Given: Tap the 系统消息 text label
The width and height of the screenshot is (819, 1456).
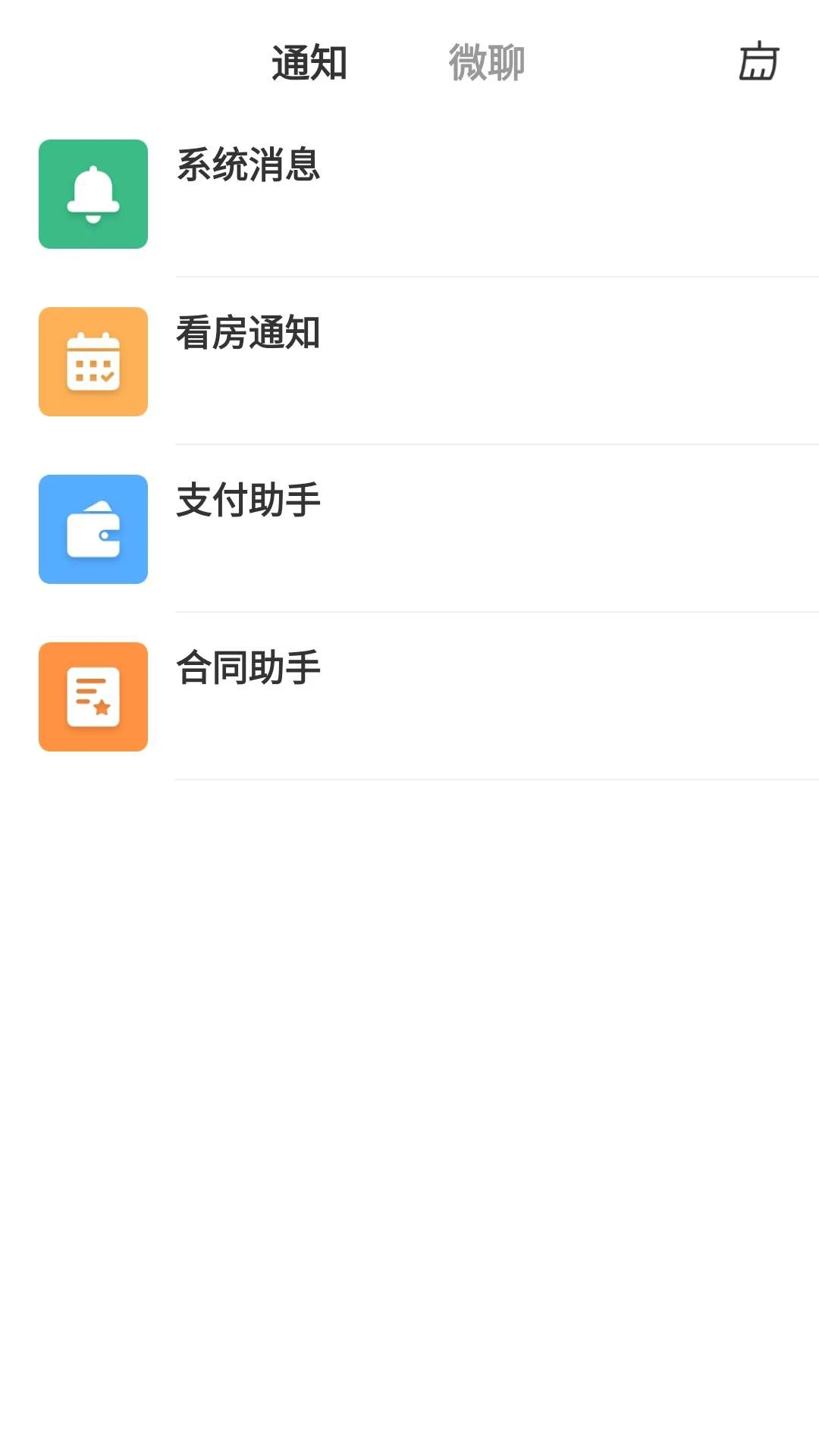Looking at the screenshot, I should click(248, 166).
